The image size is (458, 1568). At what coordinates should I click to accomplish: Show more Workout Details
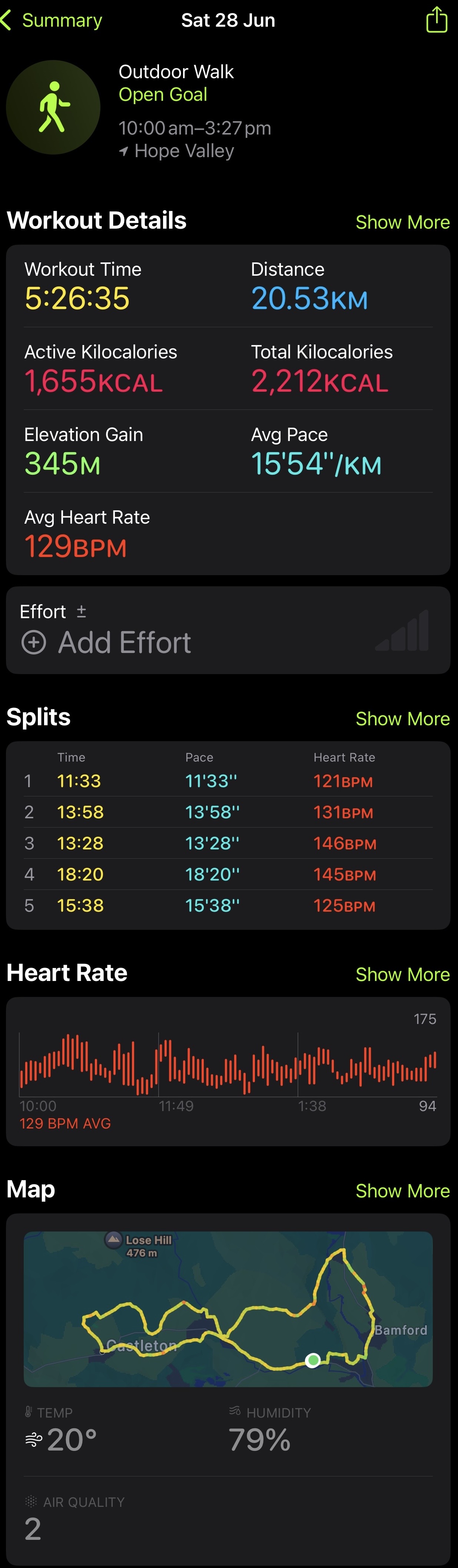[402, 222]
